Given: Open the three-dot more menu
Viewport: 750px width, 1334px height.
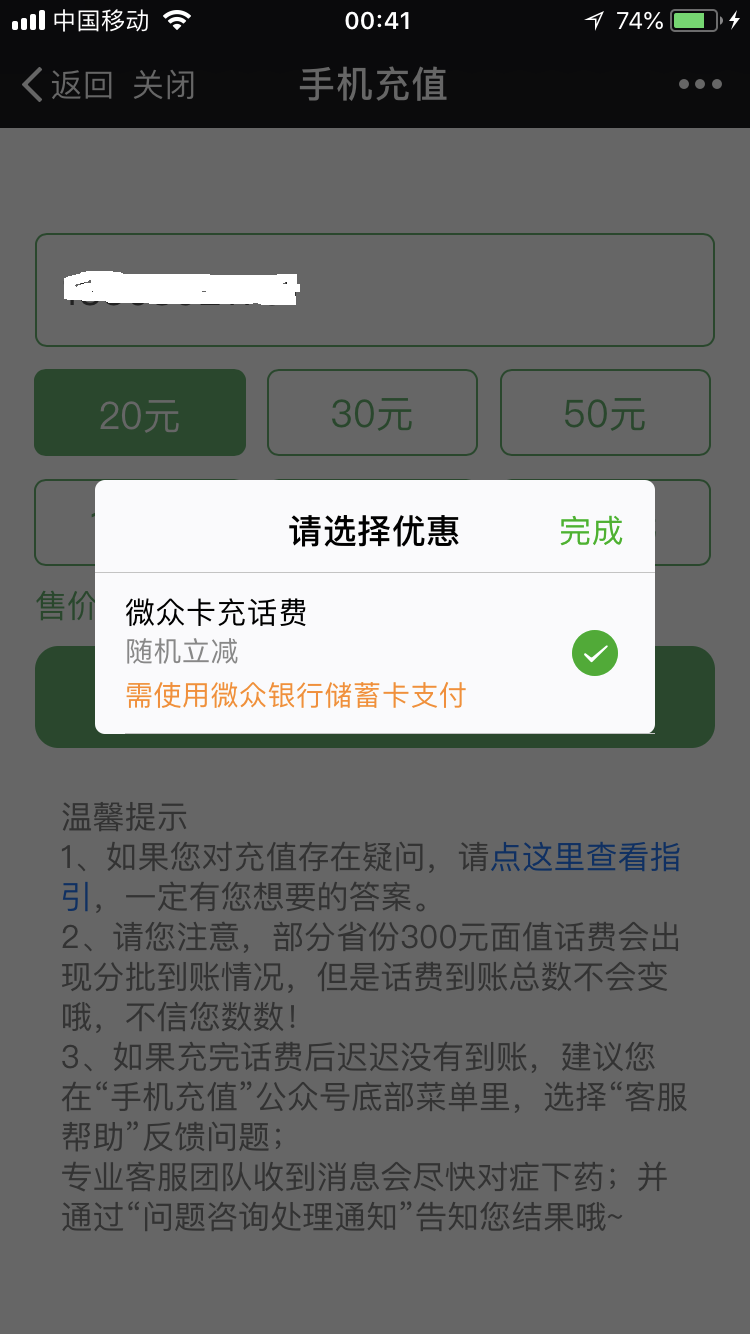Looking at the screenshot, I should (x=700, y=85).
